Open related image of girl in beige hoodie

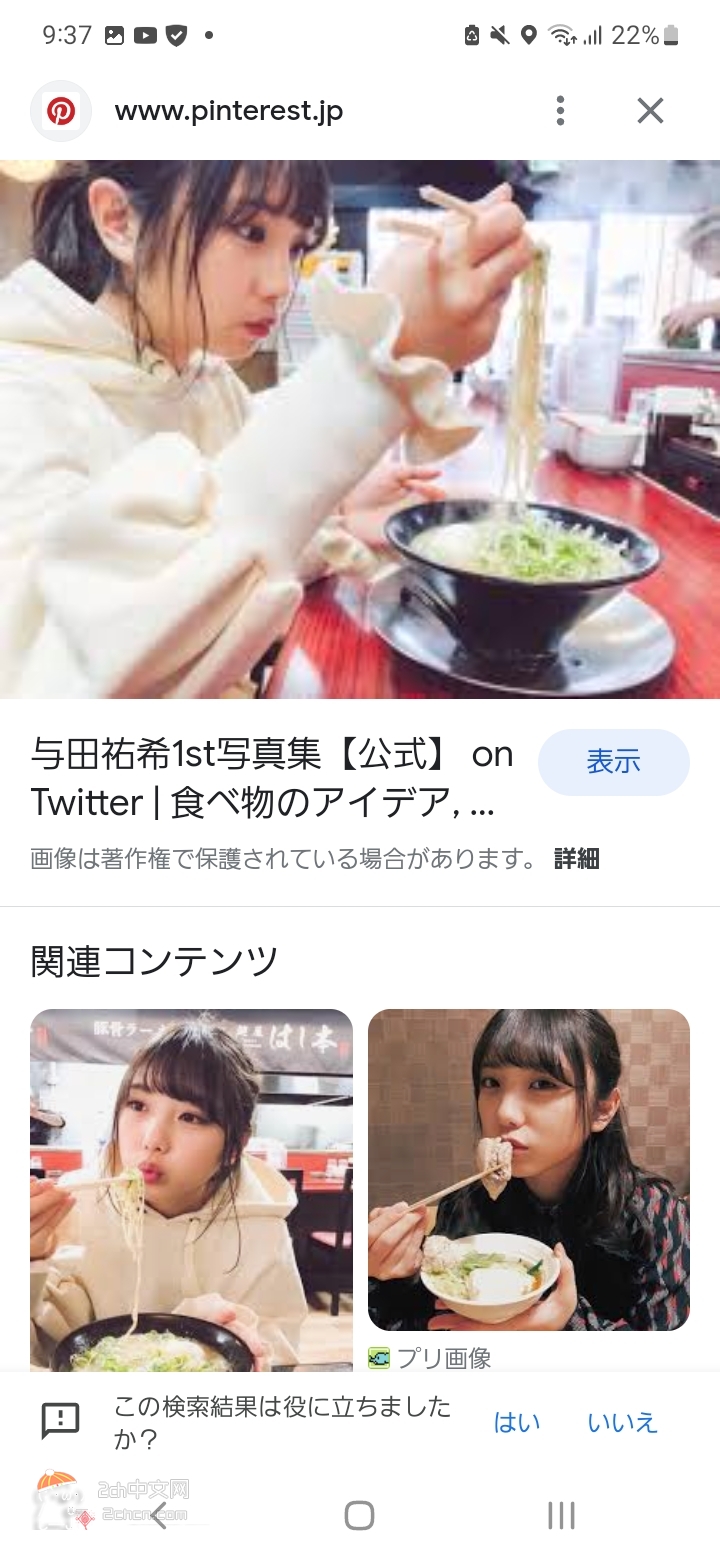coord(191,1190)
